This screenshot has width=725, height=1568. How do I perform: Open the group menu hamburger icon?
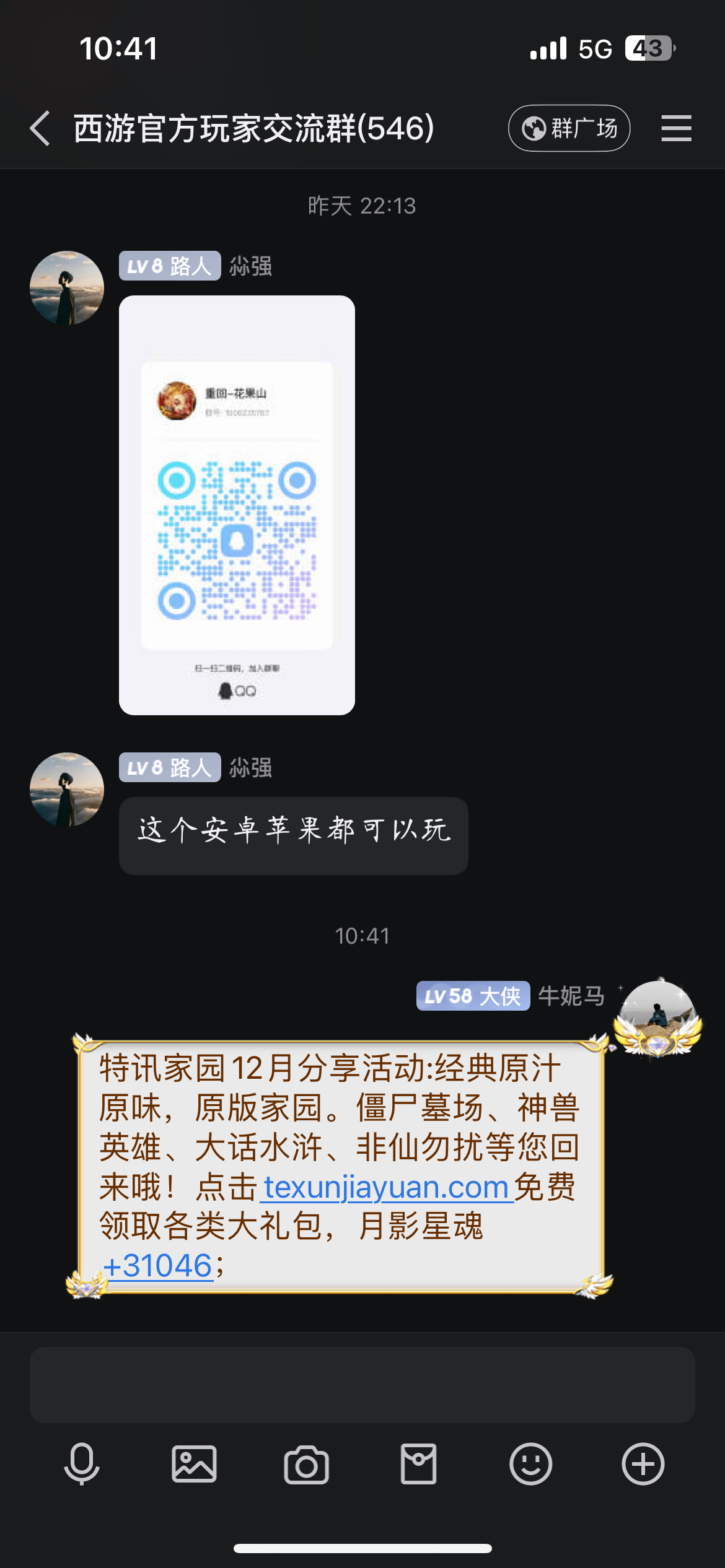(x=676, y=129)
